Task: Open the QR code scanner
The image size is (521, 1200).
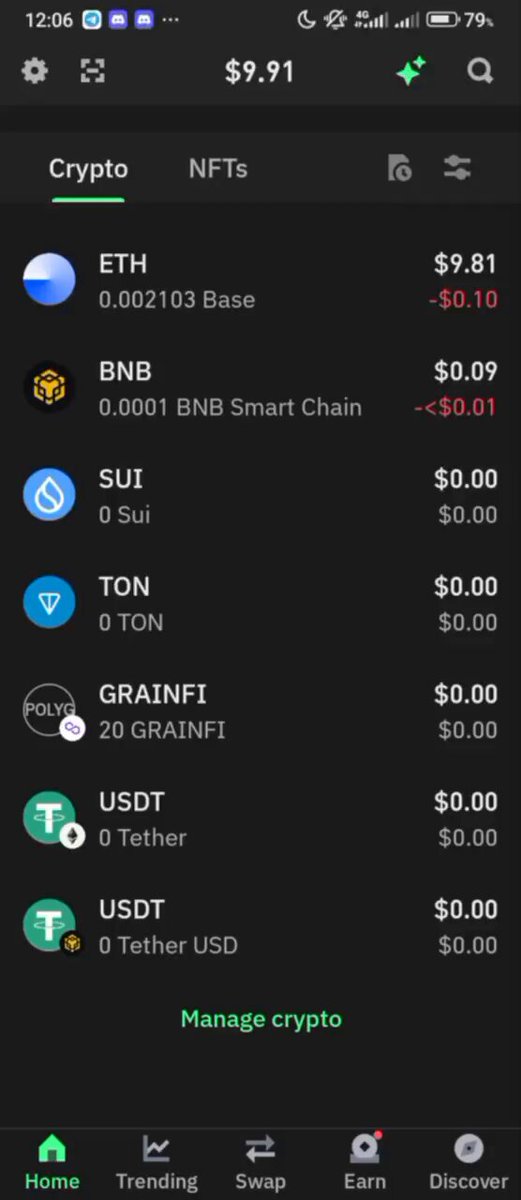Action: 93,71
